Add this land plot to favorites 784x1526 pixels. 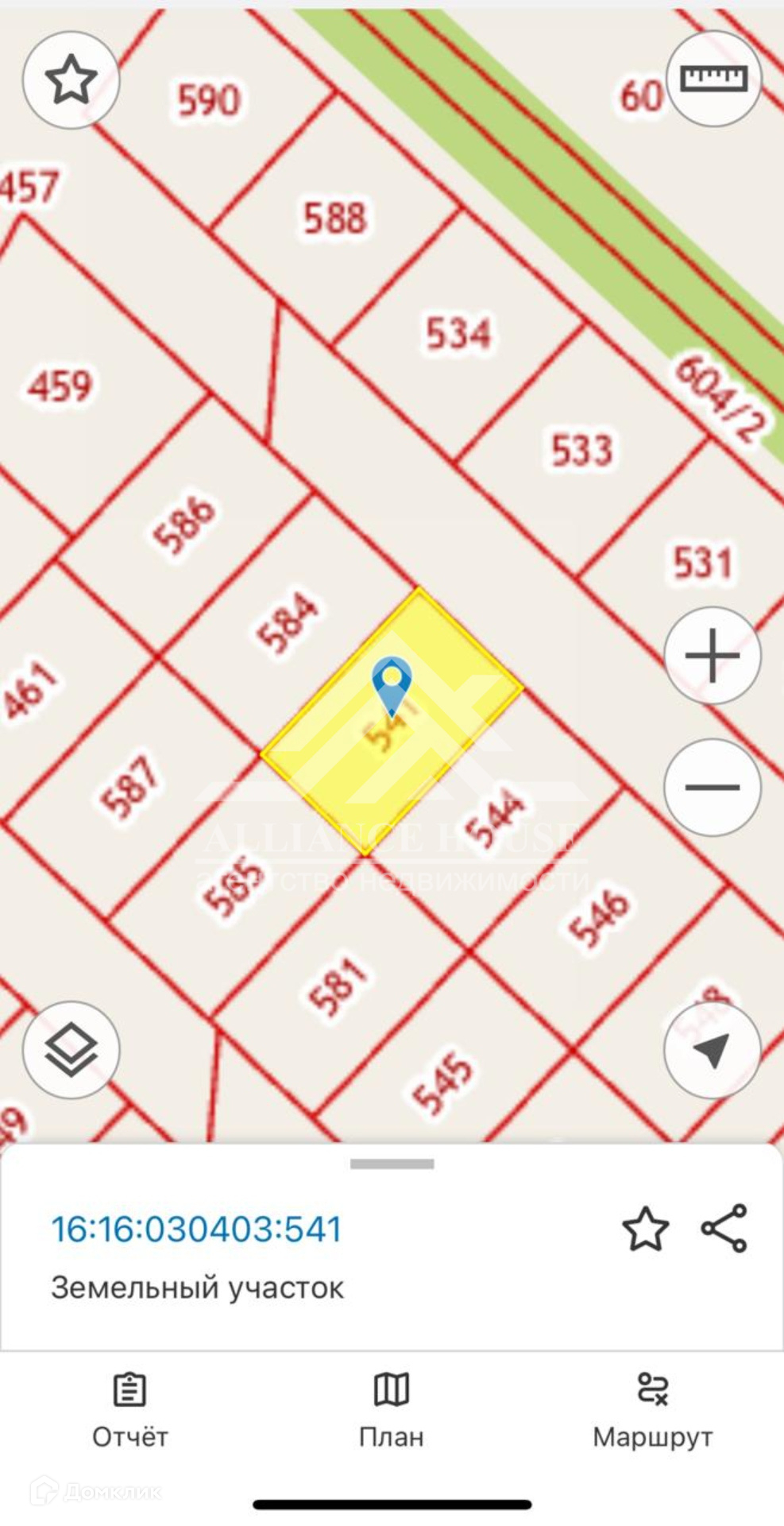pos(645,1229)
